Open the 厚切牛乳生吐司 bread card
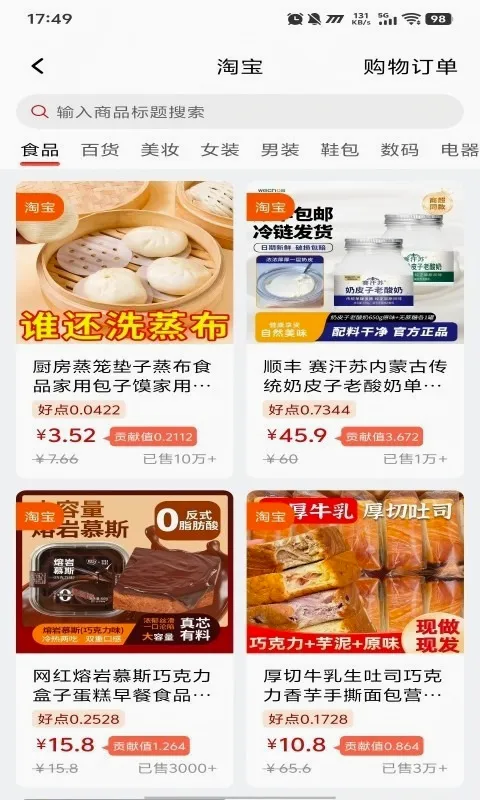Image resolution: width=480 pixels, height=800 pixels. (355, 639)
